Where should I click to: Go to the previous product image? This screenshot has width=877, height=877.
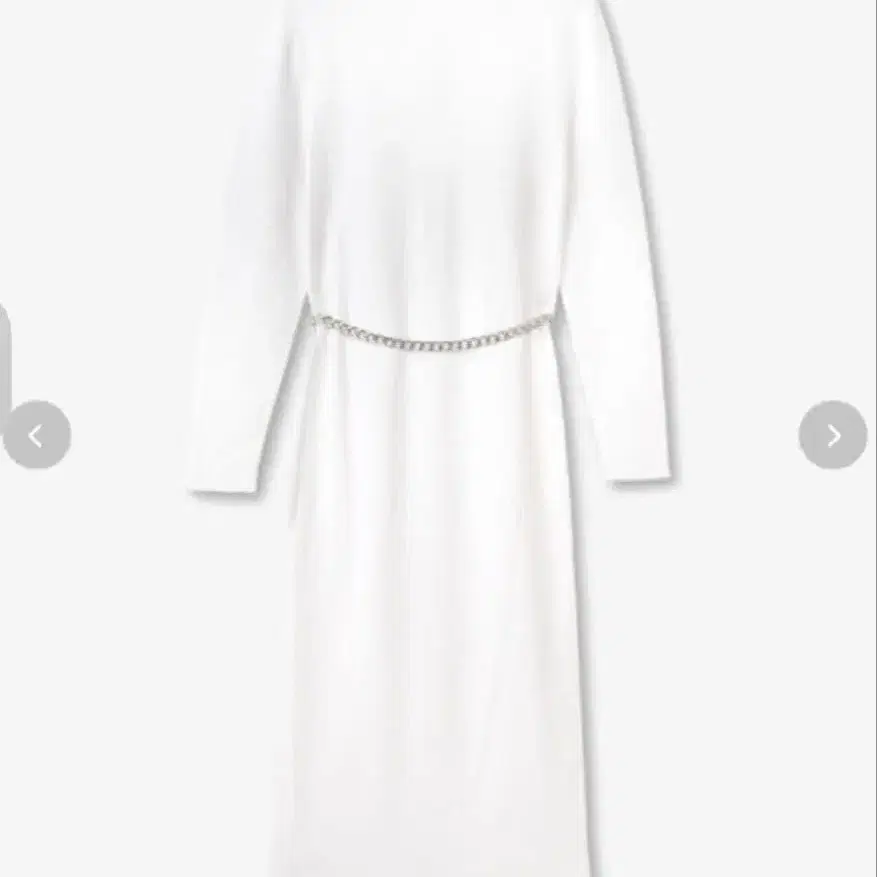(x=37, y=435)
